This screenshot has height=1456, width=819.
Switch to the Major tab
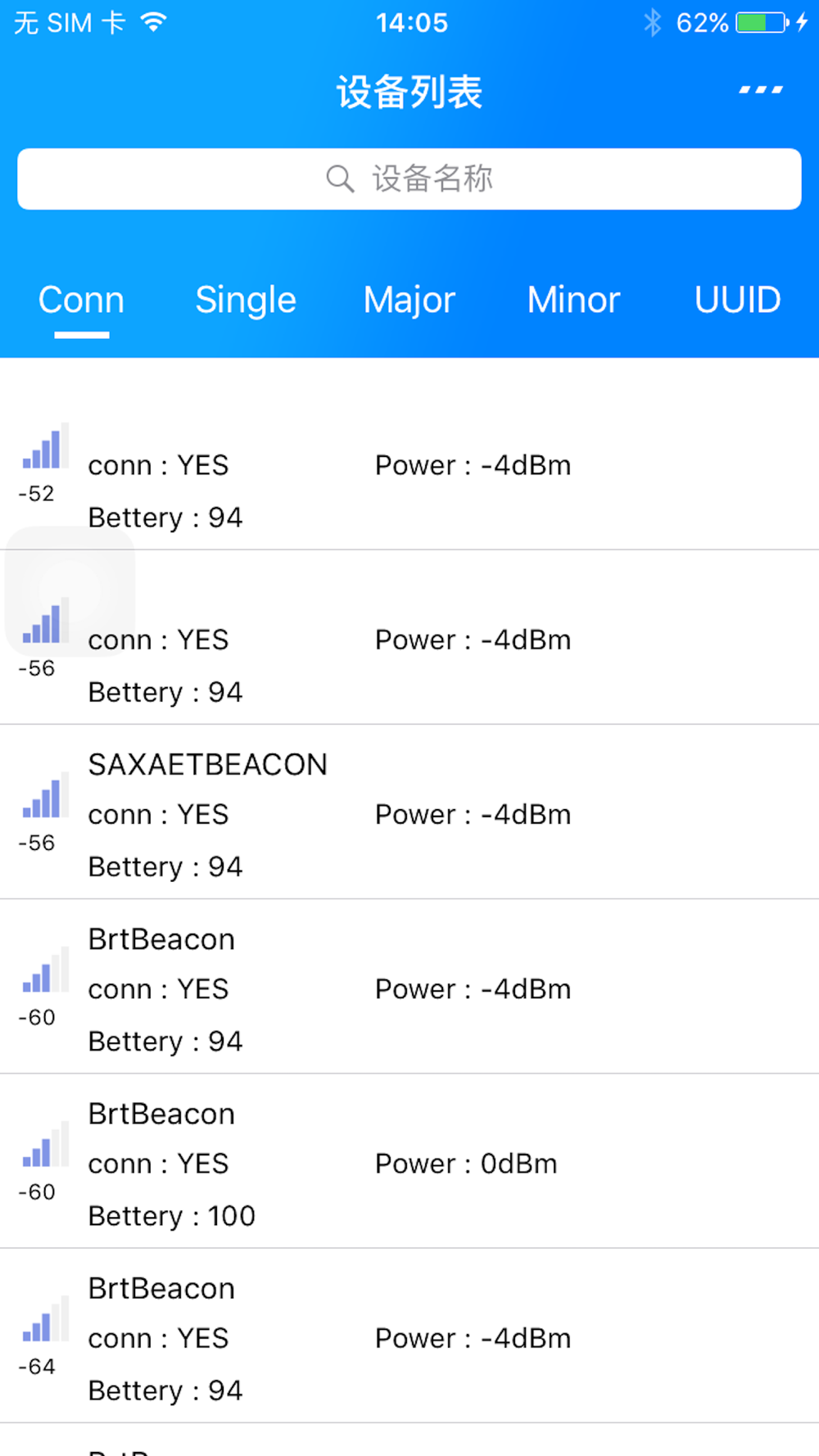[x=409, y=300]
